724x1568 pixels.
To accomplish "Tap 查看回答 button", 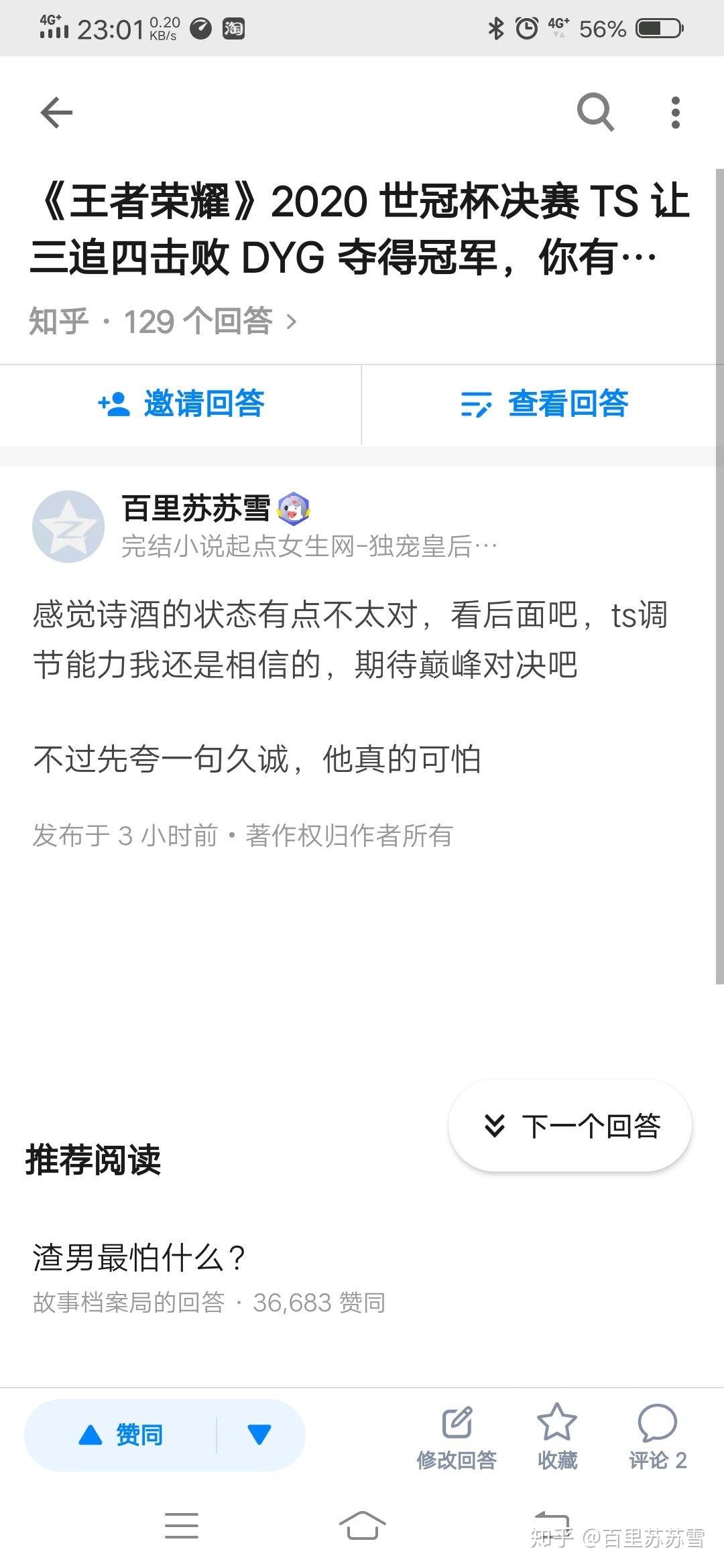I will [544, 404].
